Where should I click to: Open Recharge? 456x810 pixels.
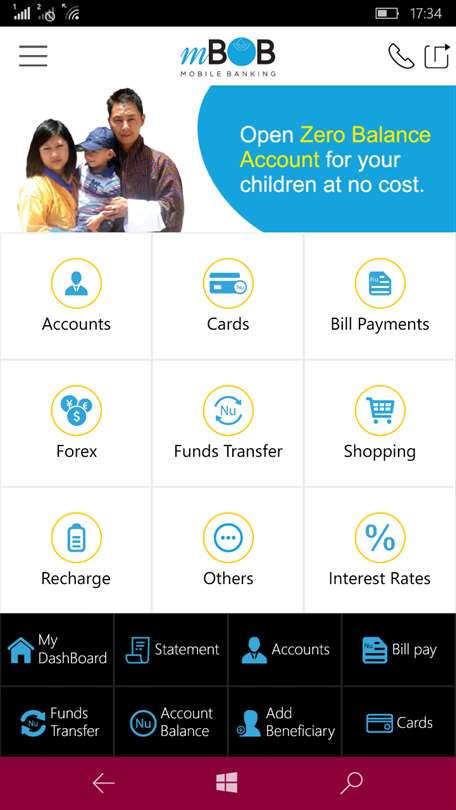pyautogui.click(x=76, y=550)
